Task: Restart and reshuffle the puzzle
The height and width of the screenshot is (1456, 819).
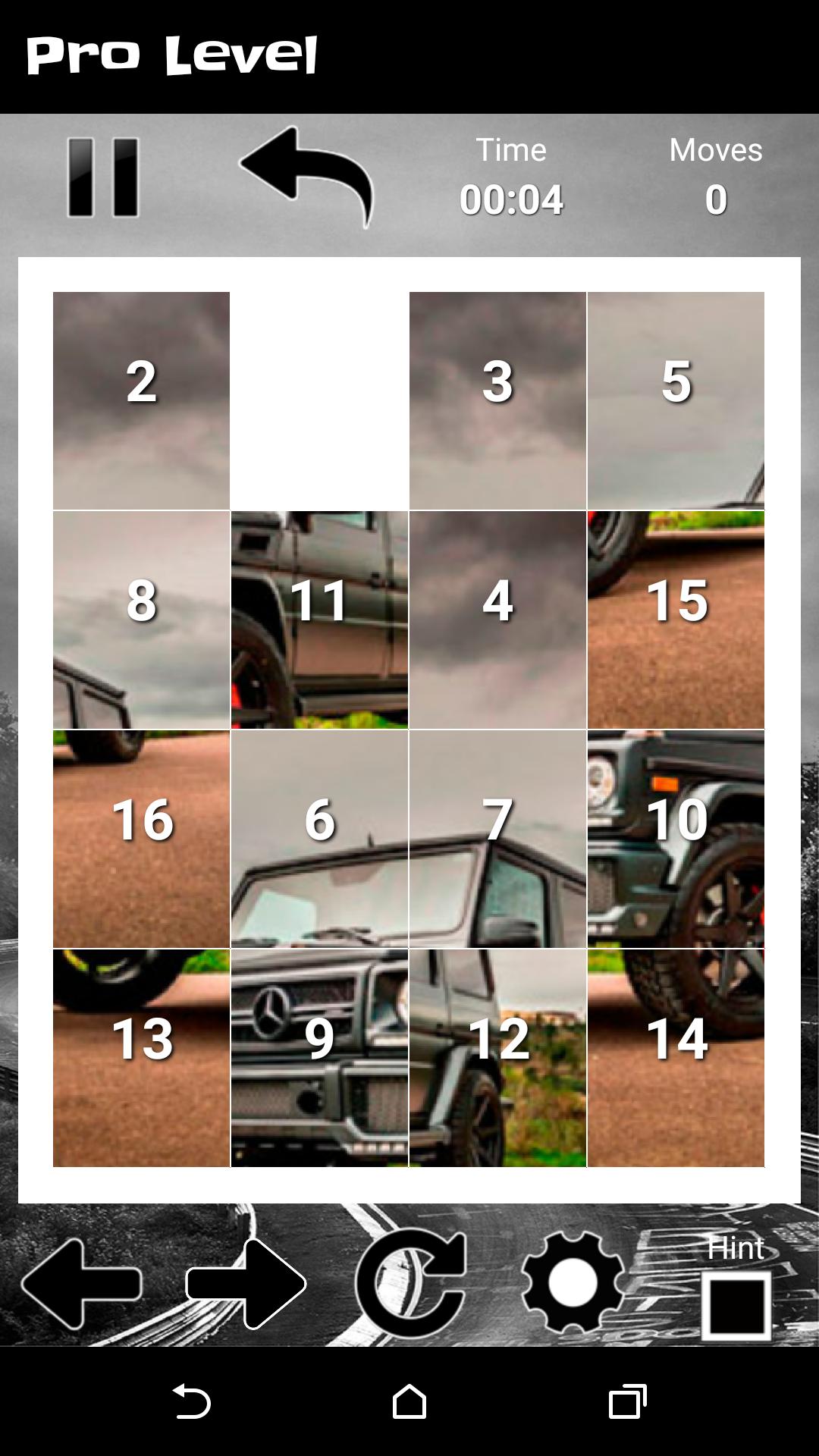Action: (x=410, y=1283)
